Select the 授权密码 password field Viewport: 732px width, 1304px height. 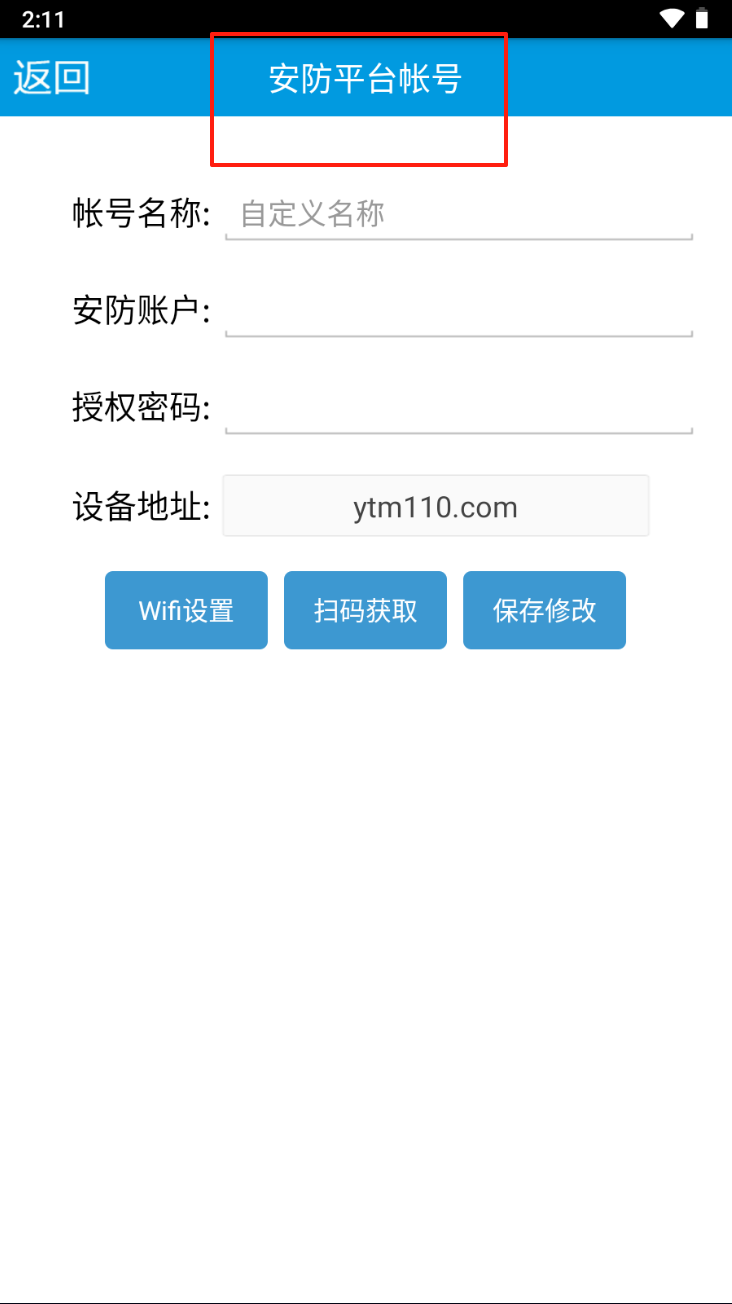click(459, 408)
